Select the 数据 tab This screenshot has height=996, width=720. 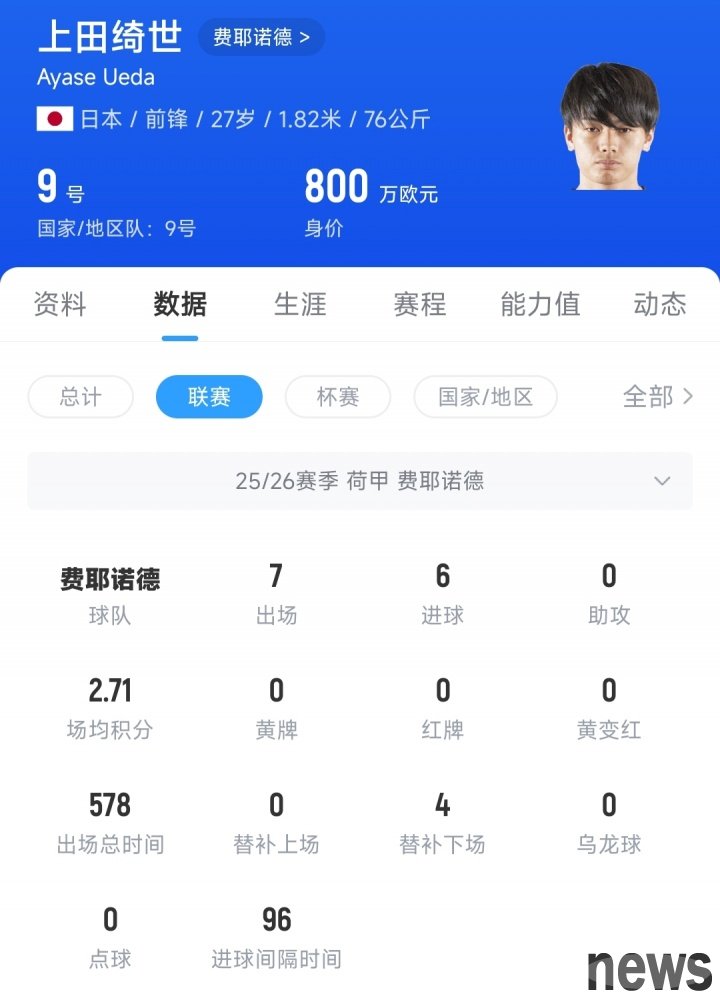180,304
